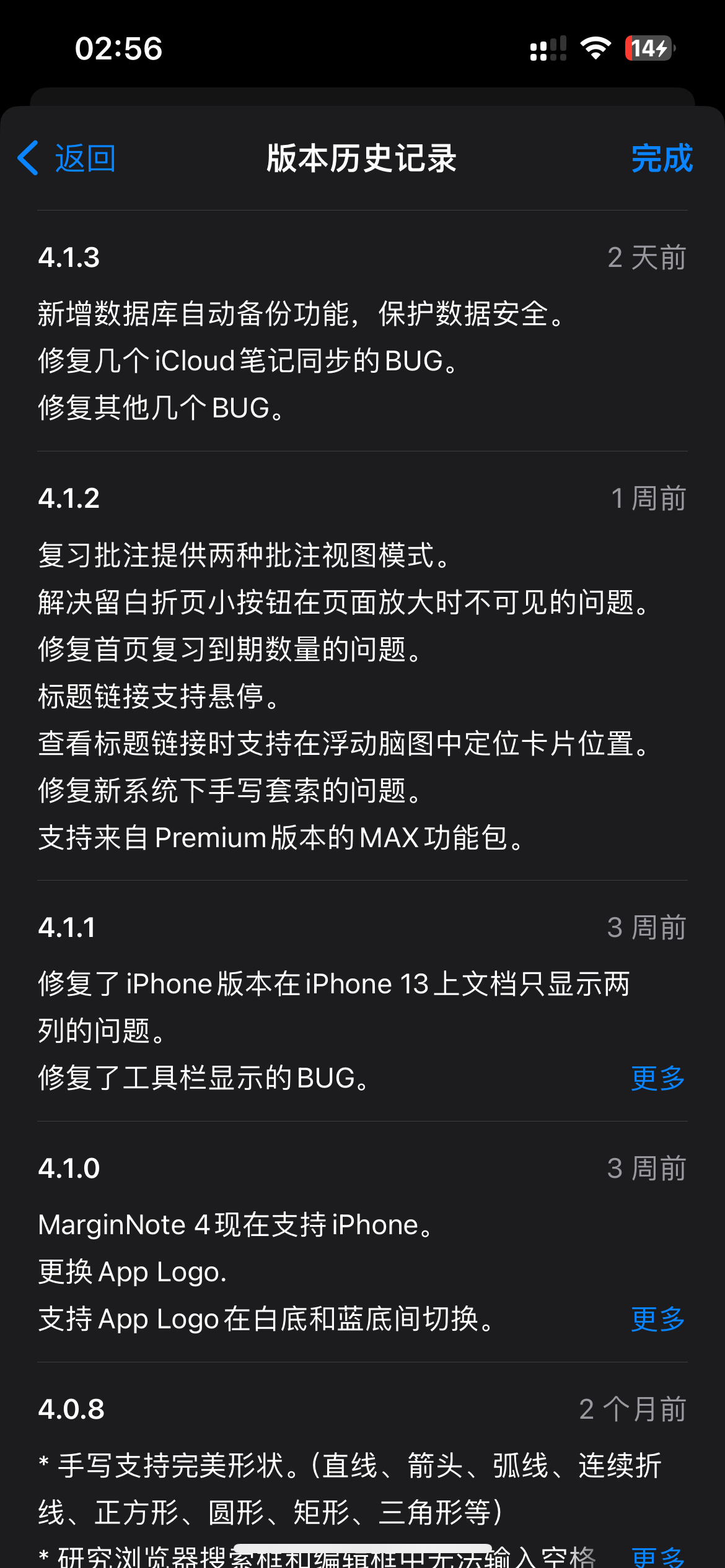The width and height of the screenshot is (725, 1568).
Task: Tap 完成 to close version history
Action: (661, 159)
